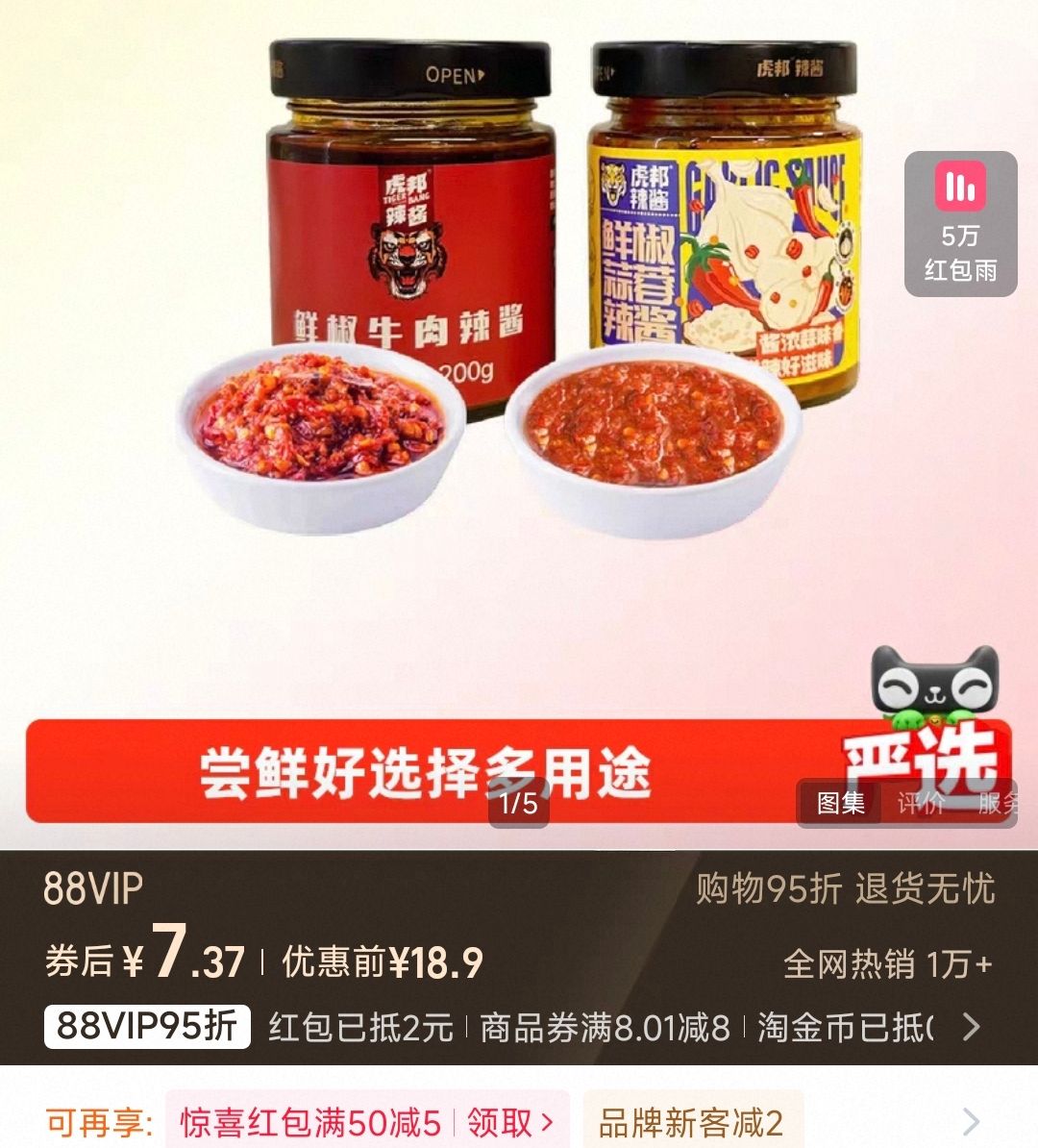Tap 领取 to claim 惊喜红包满50减5

509,1122
